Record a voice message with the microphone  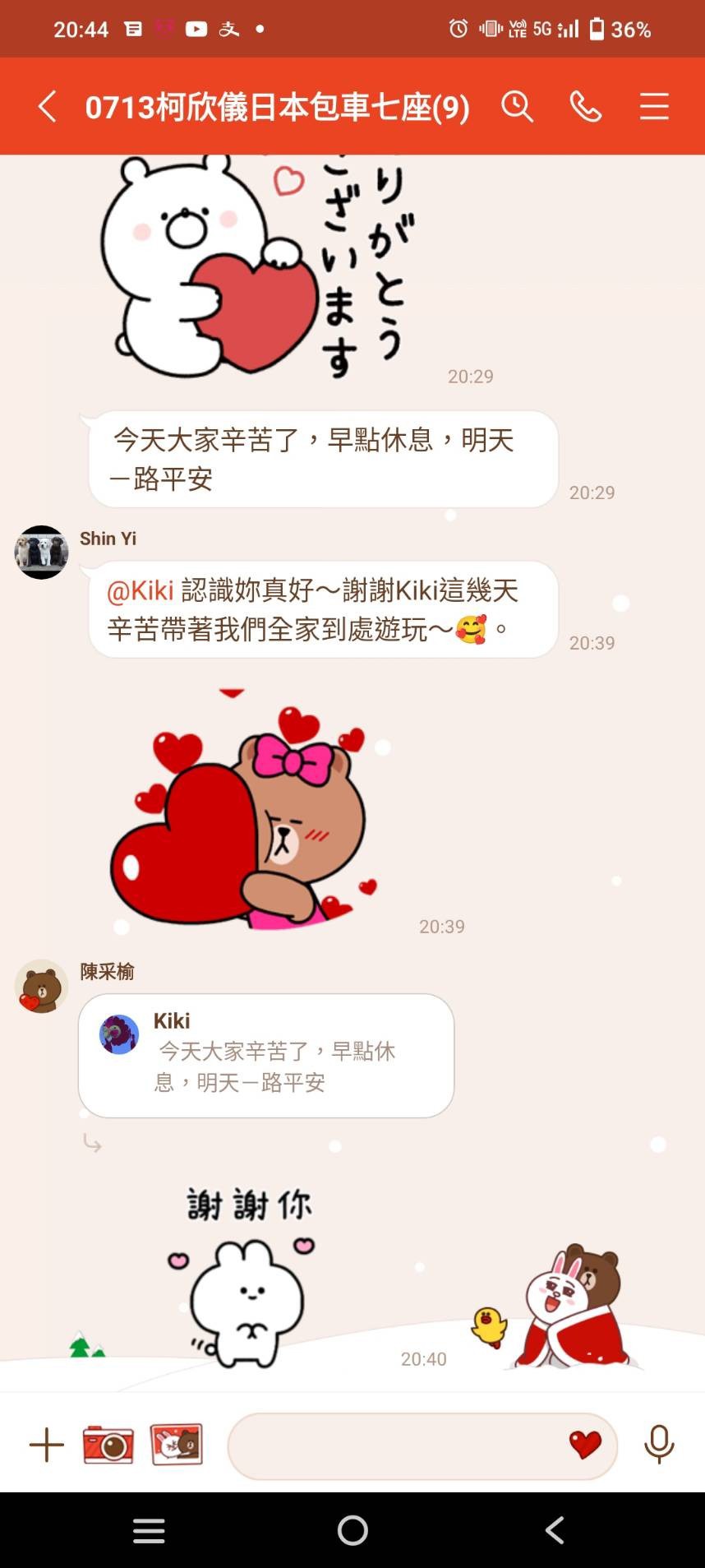tap(659, 1445)
